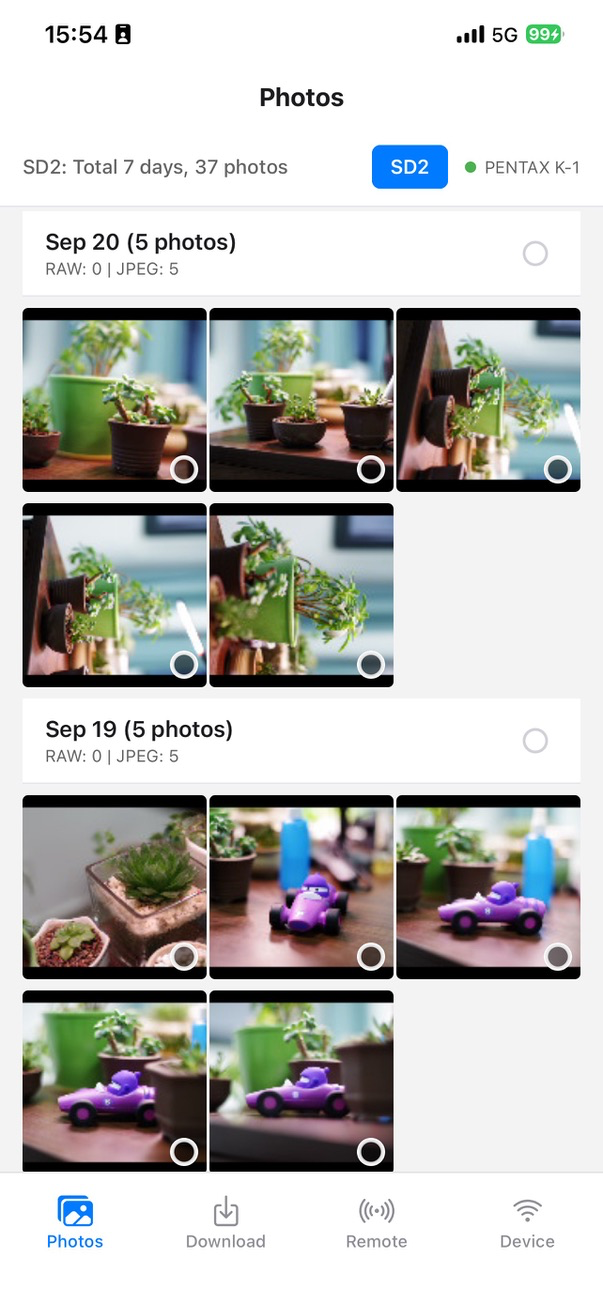
Task: Open first Sep 20 photo with green pot
Action: pos(114,399)
